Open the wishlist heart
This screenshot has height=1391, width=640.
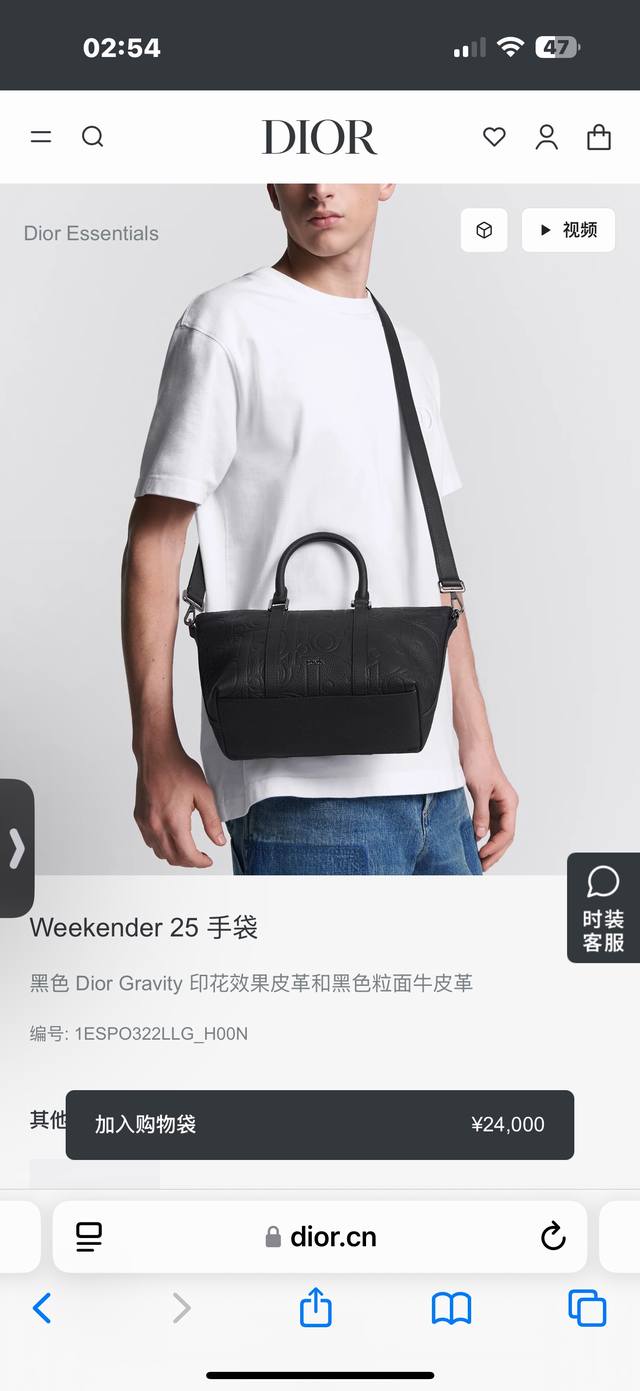494,137
